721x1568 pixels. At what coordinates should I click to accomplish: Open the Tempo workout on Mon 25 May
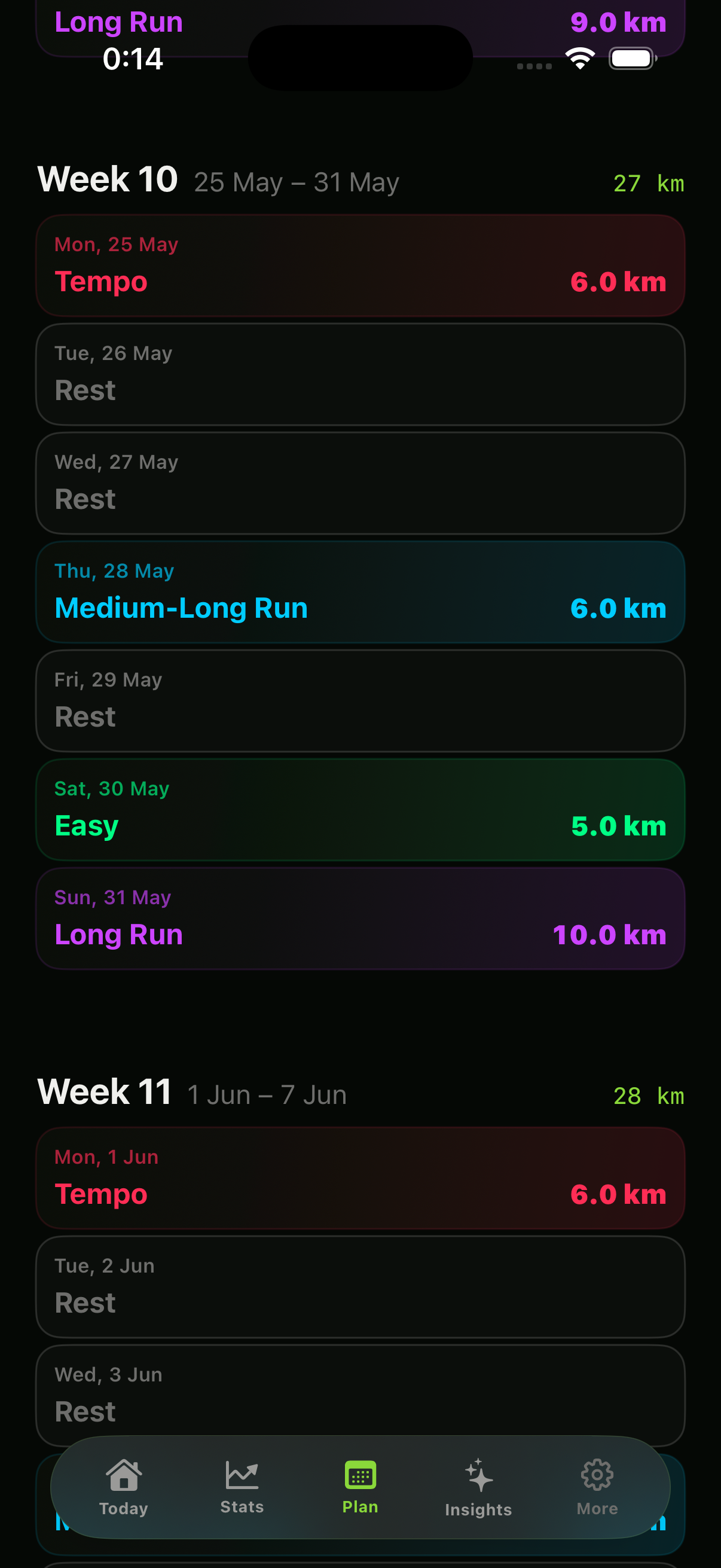[360, 265]
